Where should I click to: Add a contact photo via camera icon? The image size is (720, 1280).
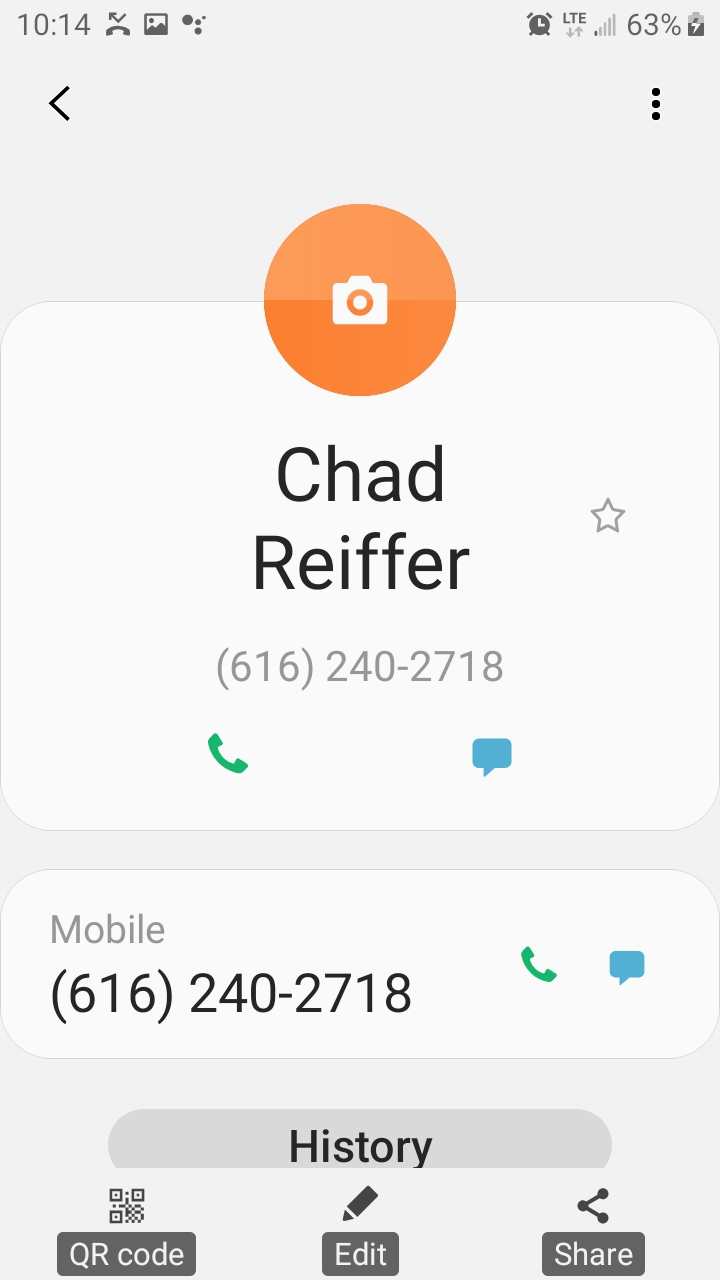click(360, 300)
